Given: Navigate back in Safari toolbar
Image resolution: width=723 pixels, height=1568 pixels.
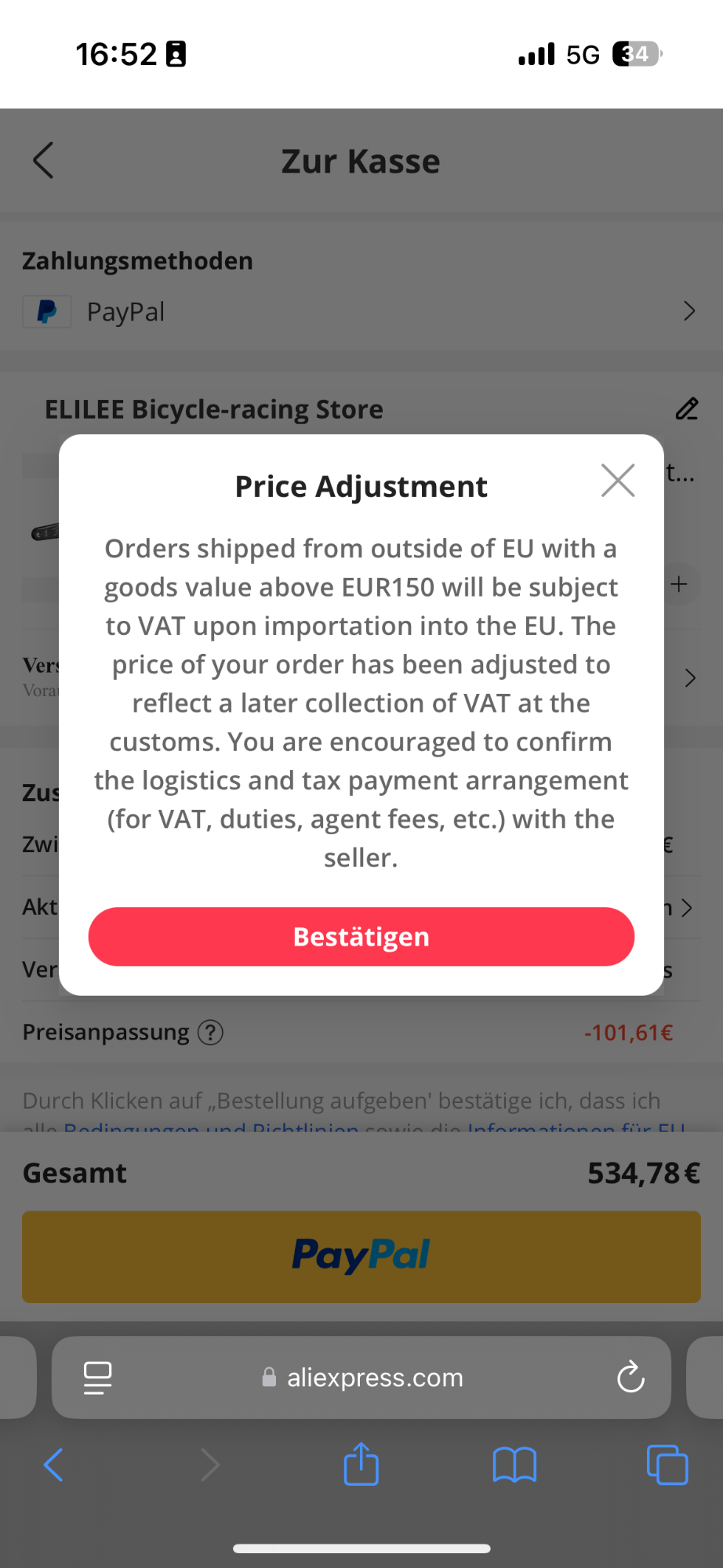Looking at the screenshot, I should (x=53, y=1465).
